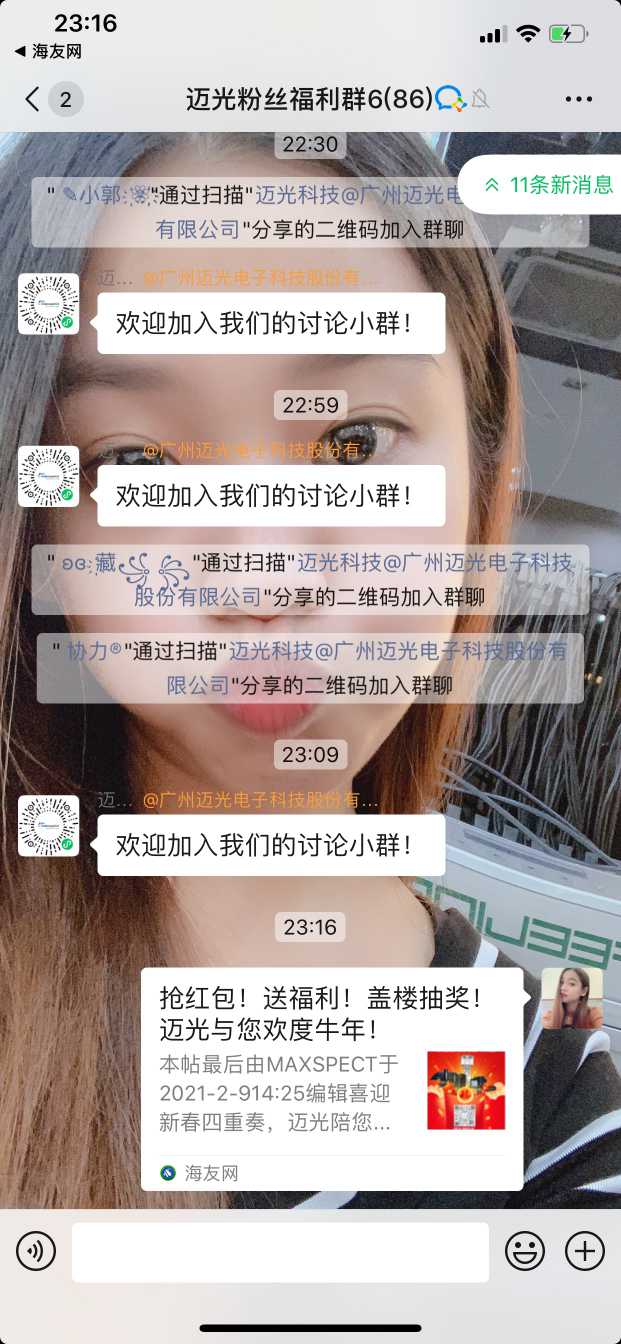Focus the message text field
The image size is (621, 1344).
point(280,1251)
